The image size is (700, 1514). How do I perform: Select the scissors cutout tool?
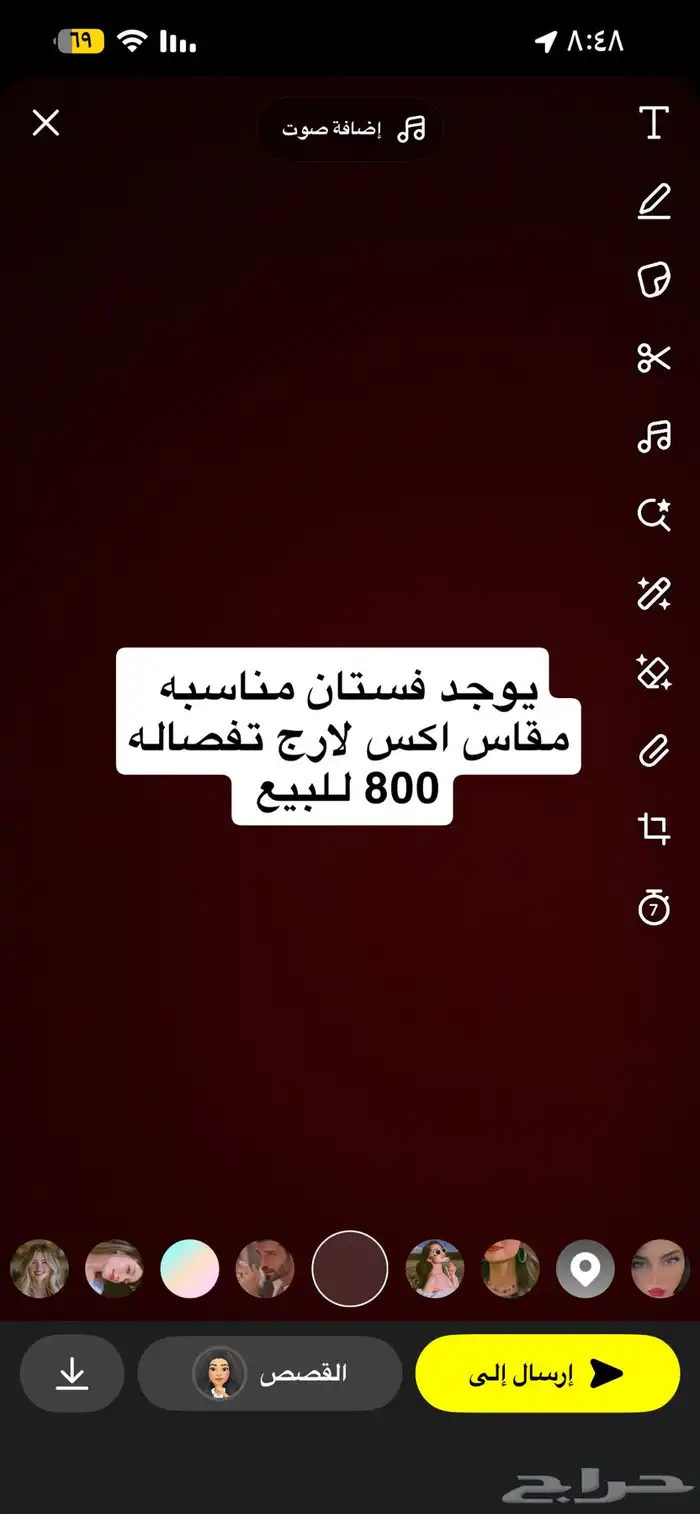[654, 358]
